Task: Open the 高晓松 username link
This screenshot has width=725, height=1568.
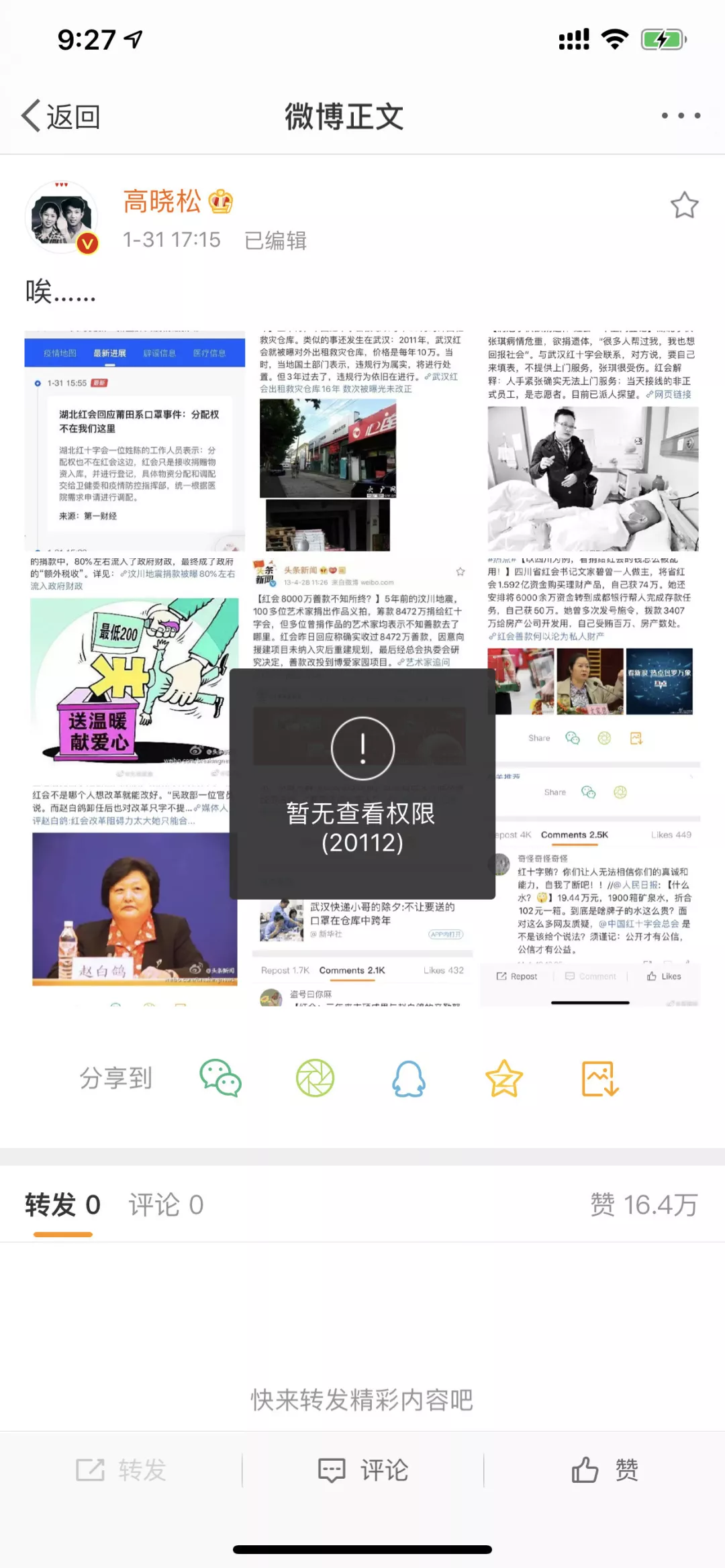Action: pos(162,201)
